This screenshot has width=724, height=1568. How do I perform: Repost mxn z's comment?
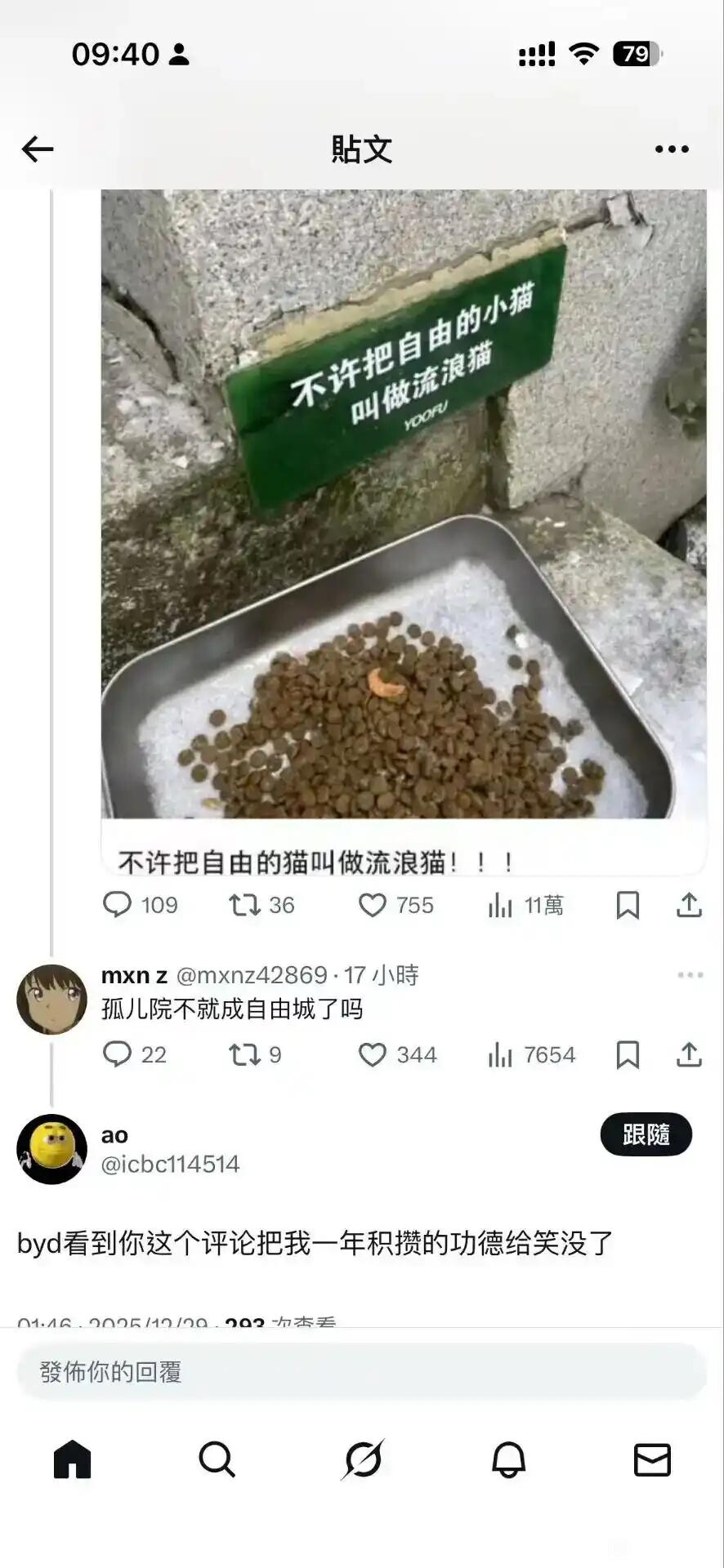coord(244,1054)
